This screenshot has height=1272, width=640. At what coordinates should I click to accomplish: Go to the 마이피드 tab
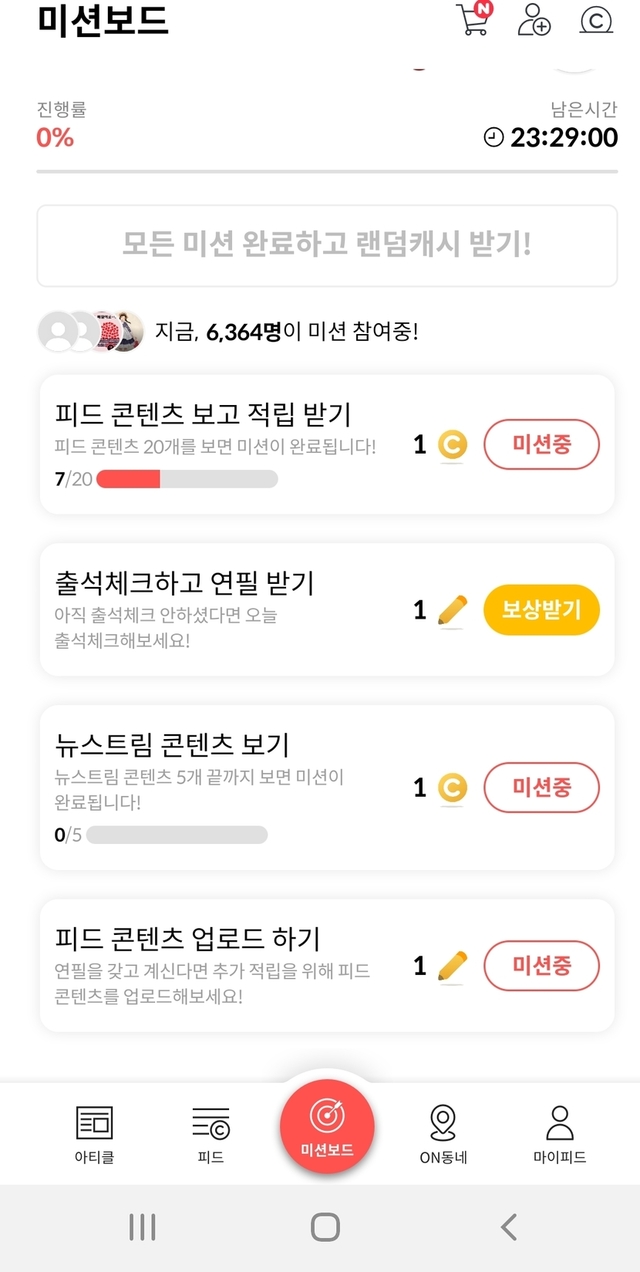pyautogui.click(x=559, y=1135)
